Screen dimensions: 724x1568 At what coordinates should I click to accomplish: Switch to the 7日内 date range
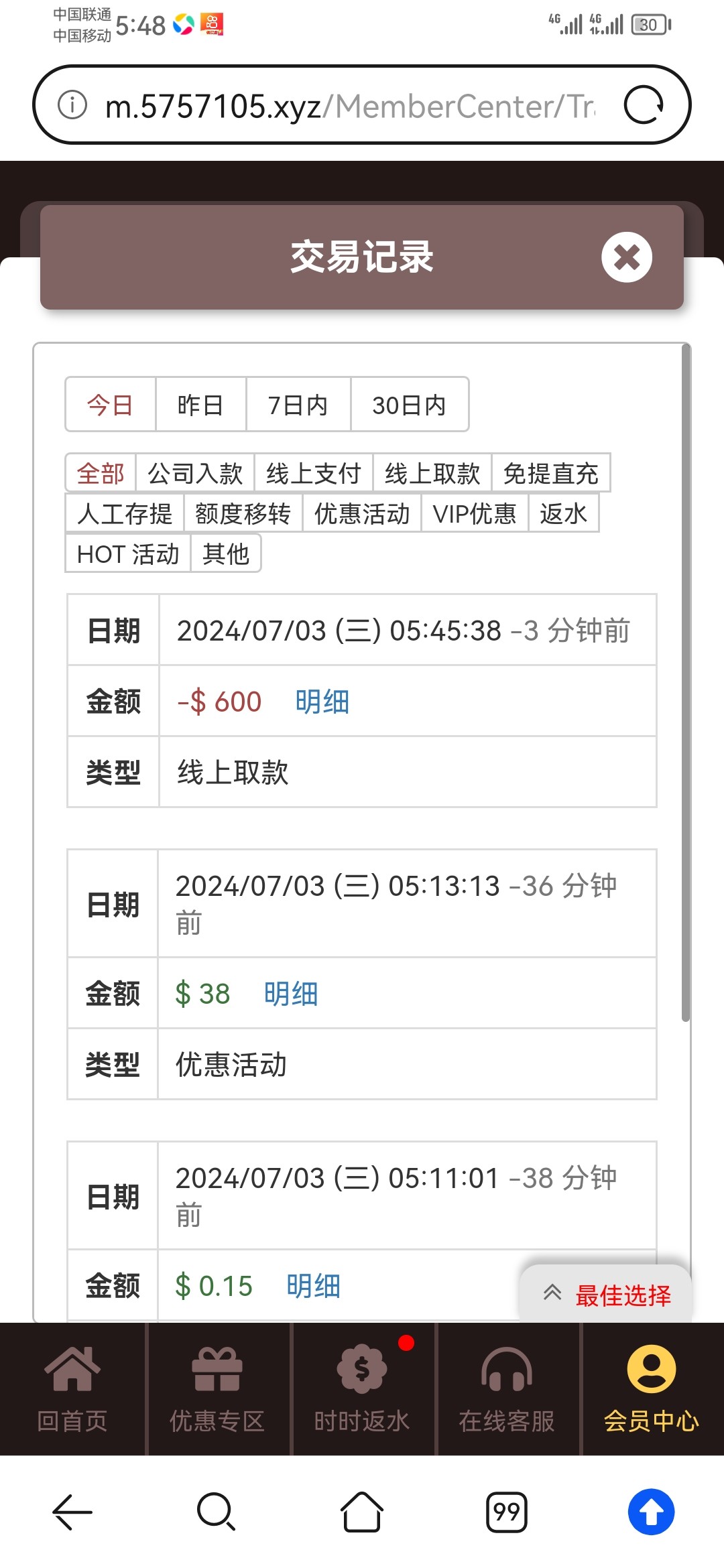tap(298, 405)
